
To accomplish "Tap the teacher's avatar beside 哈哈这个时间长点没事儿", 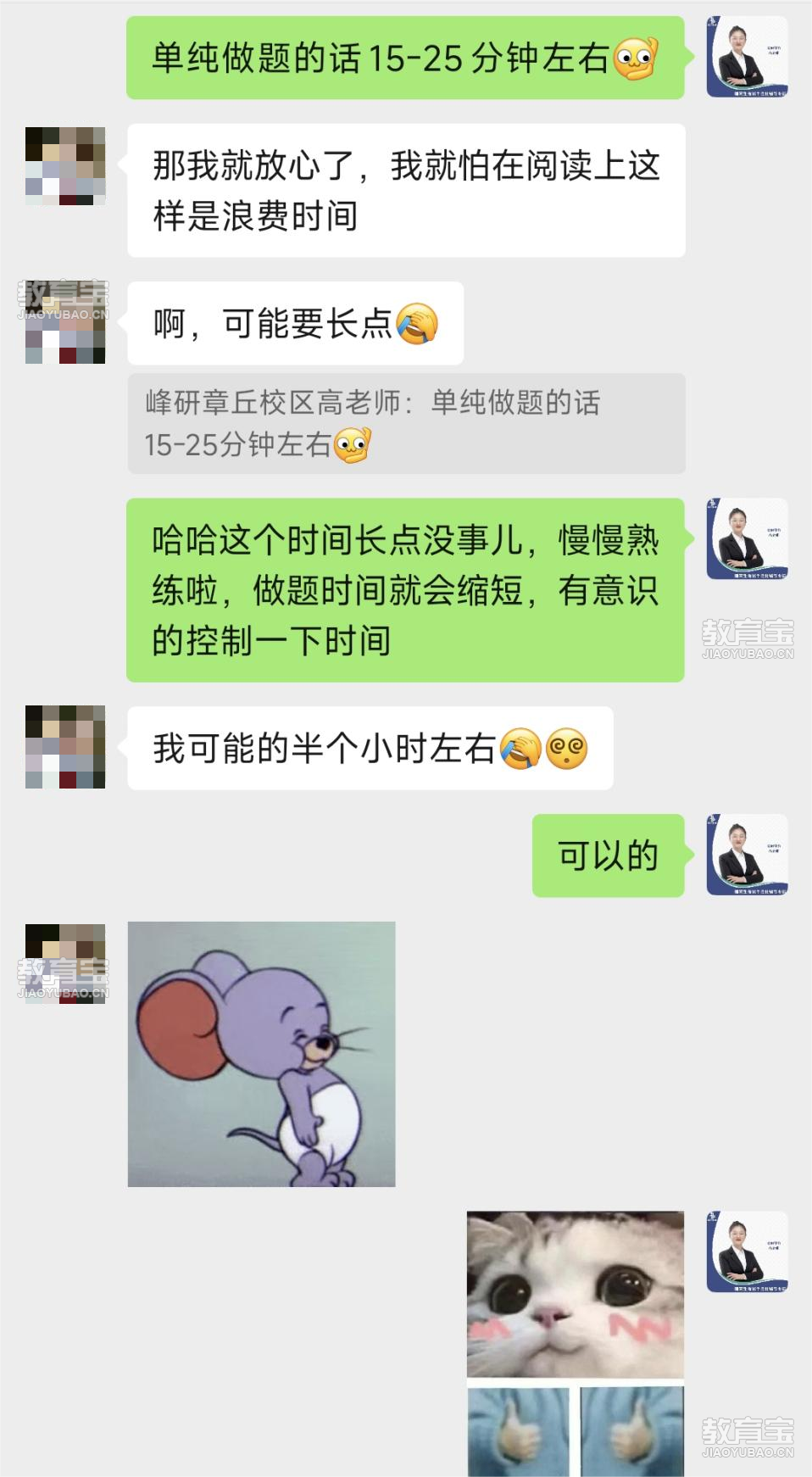I will click(747, 539).
